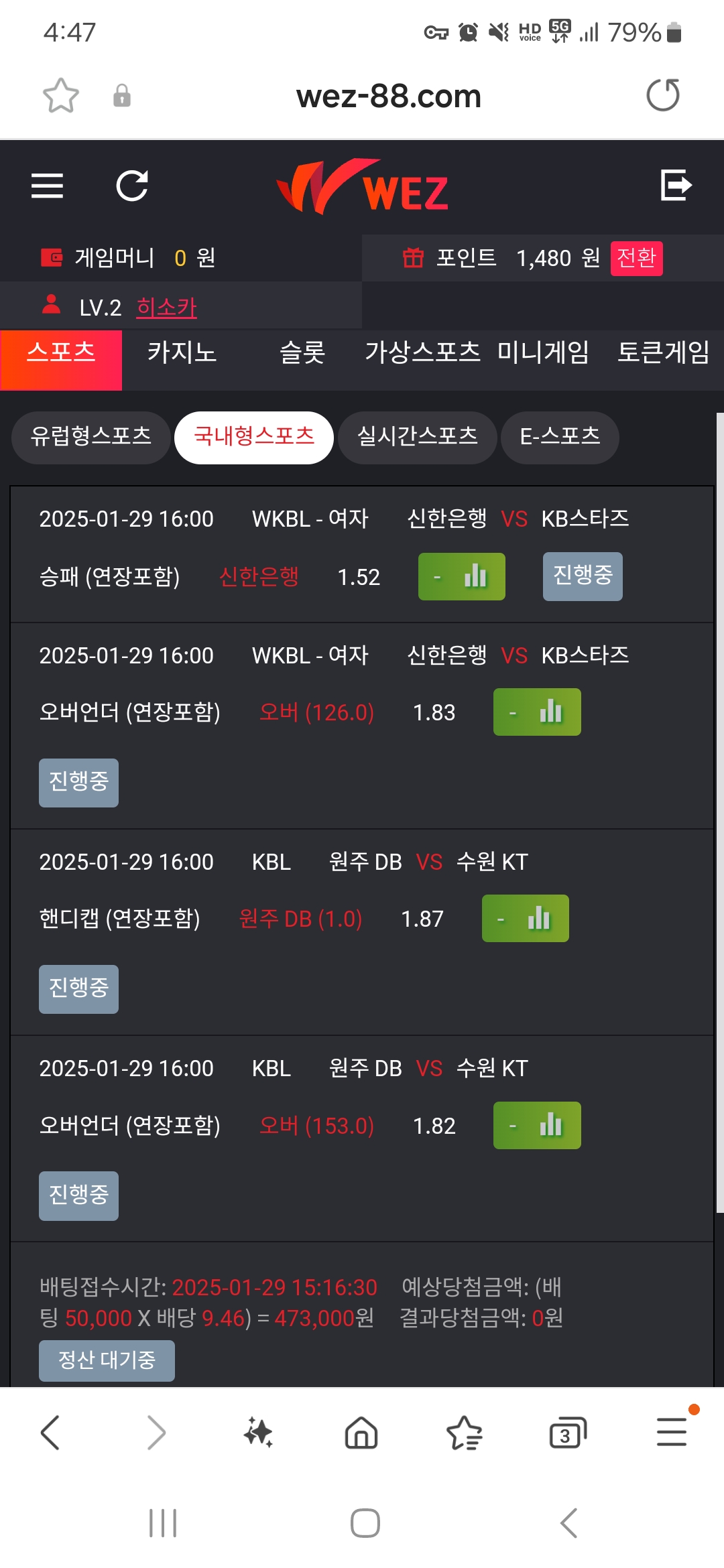Tap the green stats button beside odds 1.87

coord(526,918)
